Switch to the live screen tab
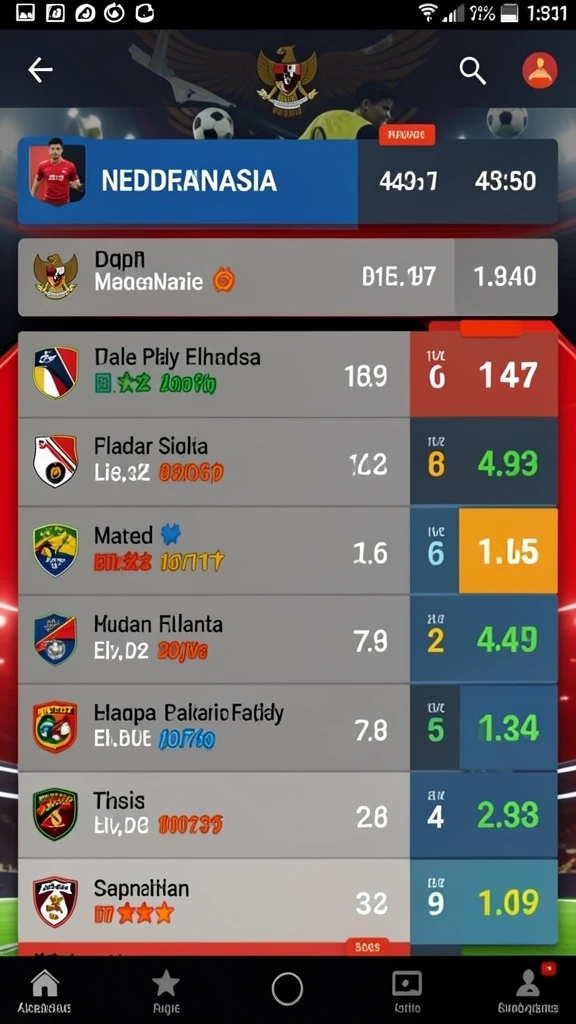This screenshot has width=576, height=1024. click(x=407, y=990)
